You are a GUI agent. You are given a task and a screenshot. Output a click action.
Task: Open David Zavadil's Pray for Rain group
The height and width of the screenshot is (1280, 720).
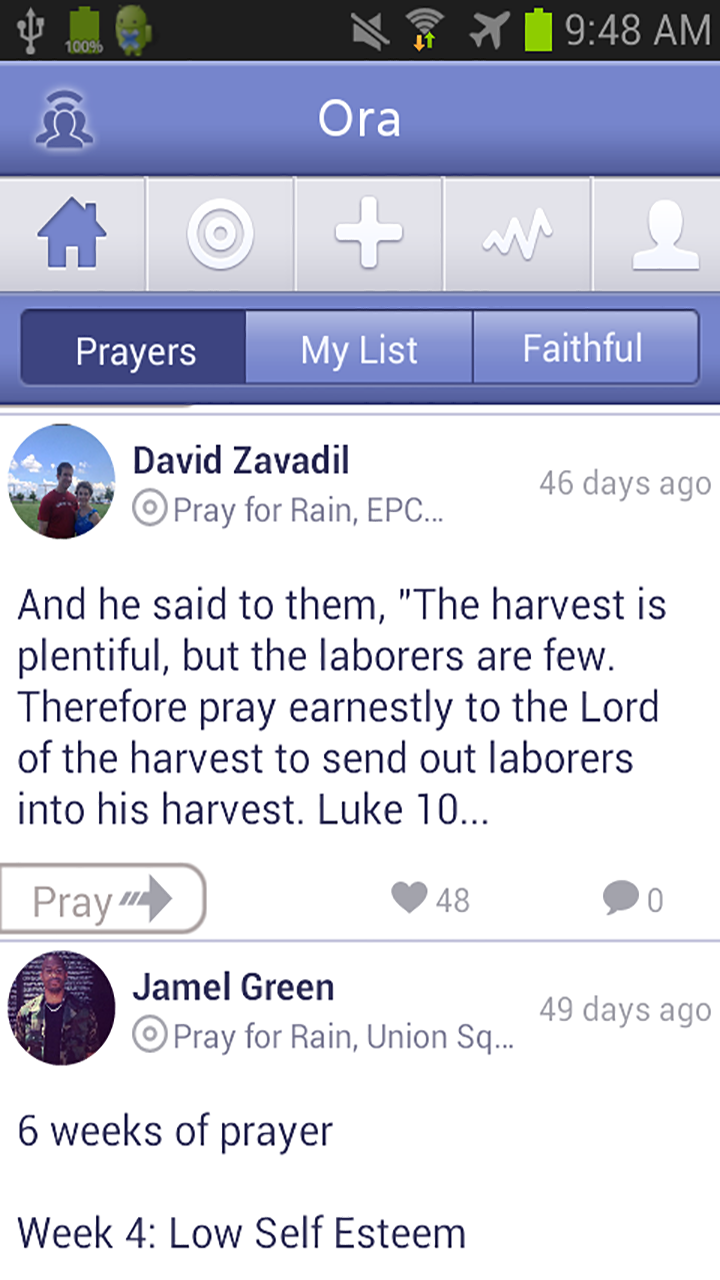tap(289, 511)
